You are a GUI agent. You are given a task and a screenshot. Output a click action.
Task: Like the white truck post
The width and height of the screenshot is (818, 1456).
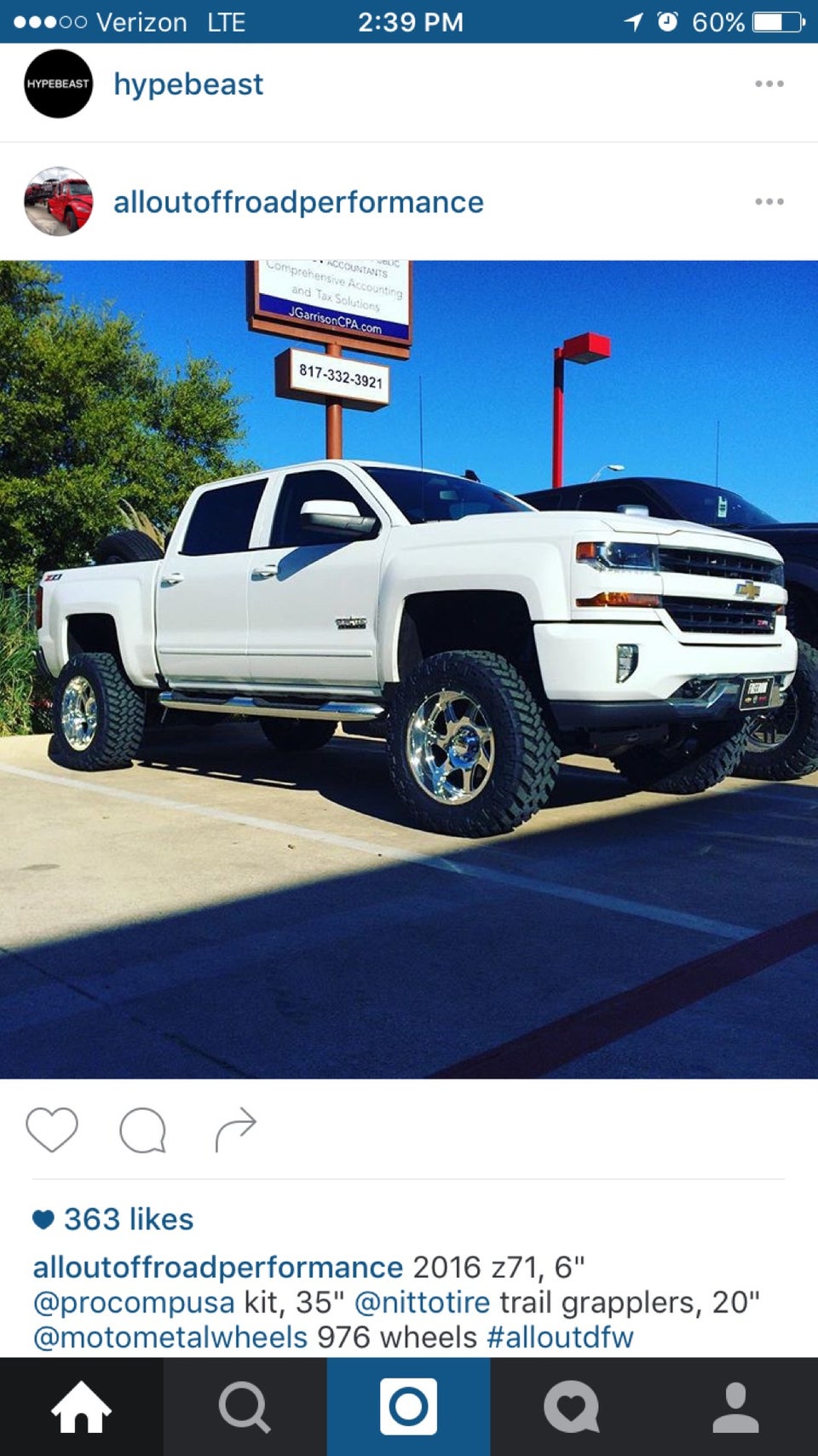point(52,1130)
